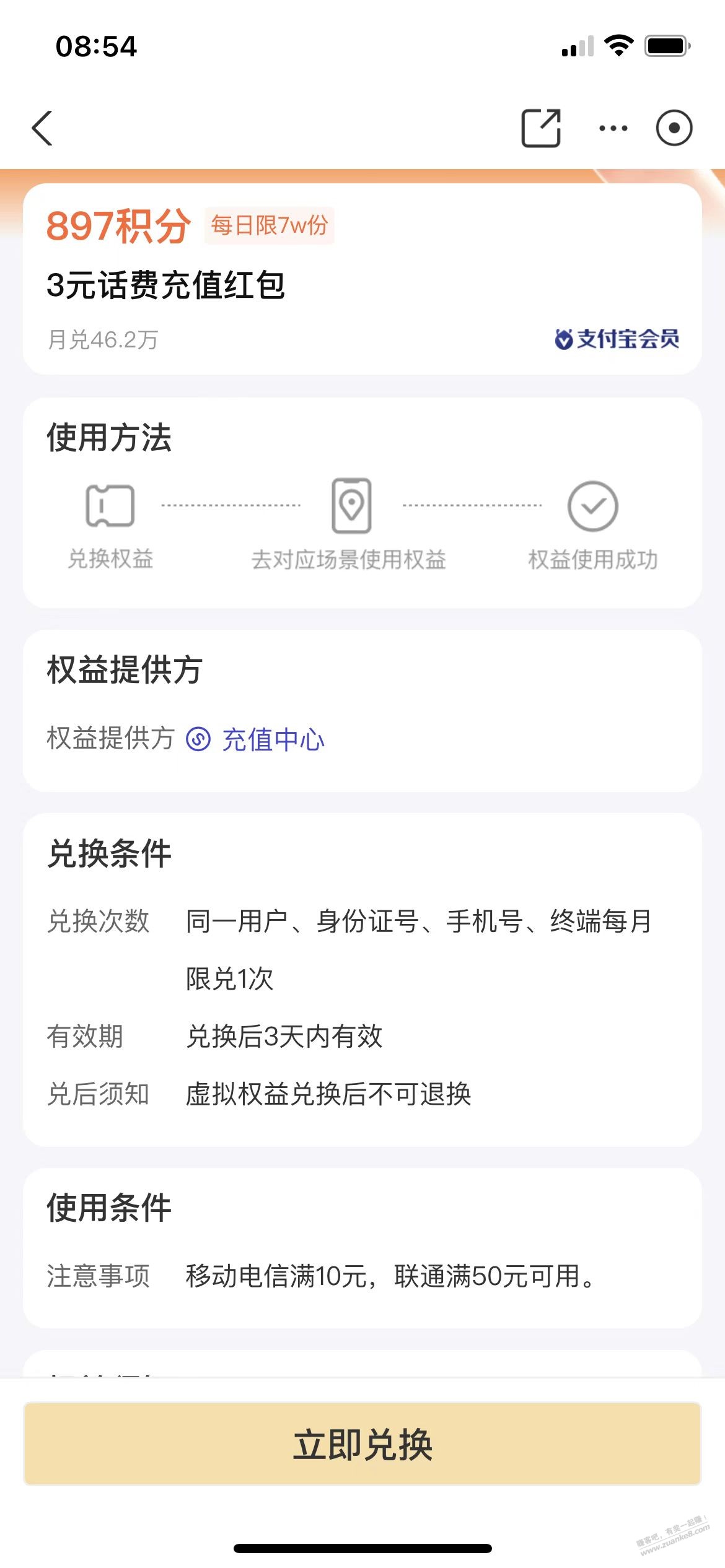
Task: Open the 充值中心 provider link
Action: pos(255,739)
